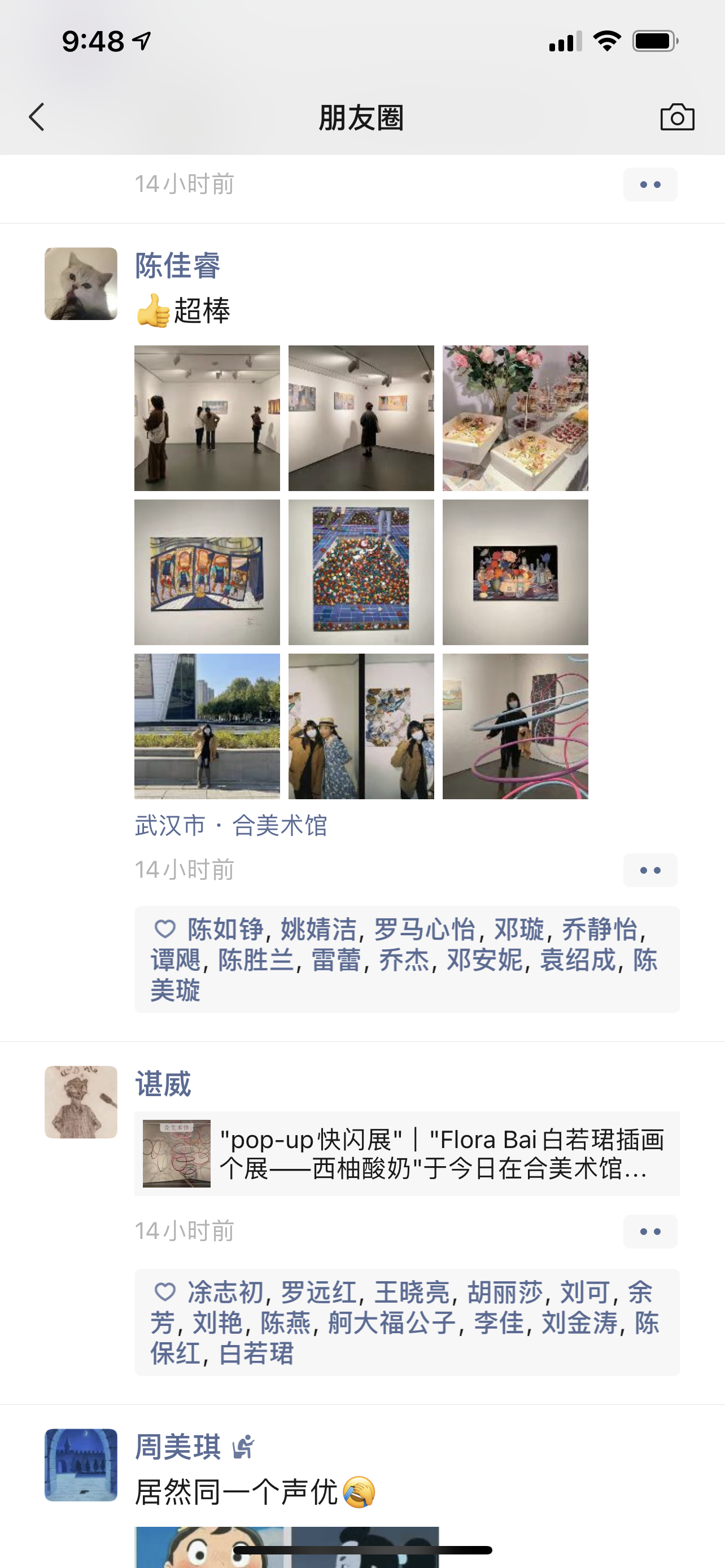The image size is (725, 1568).
Task: Open the colorful balls painting photo
Action: (361, 572)
